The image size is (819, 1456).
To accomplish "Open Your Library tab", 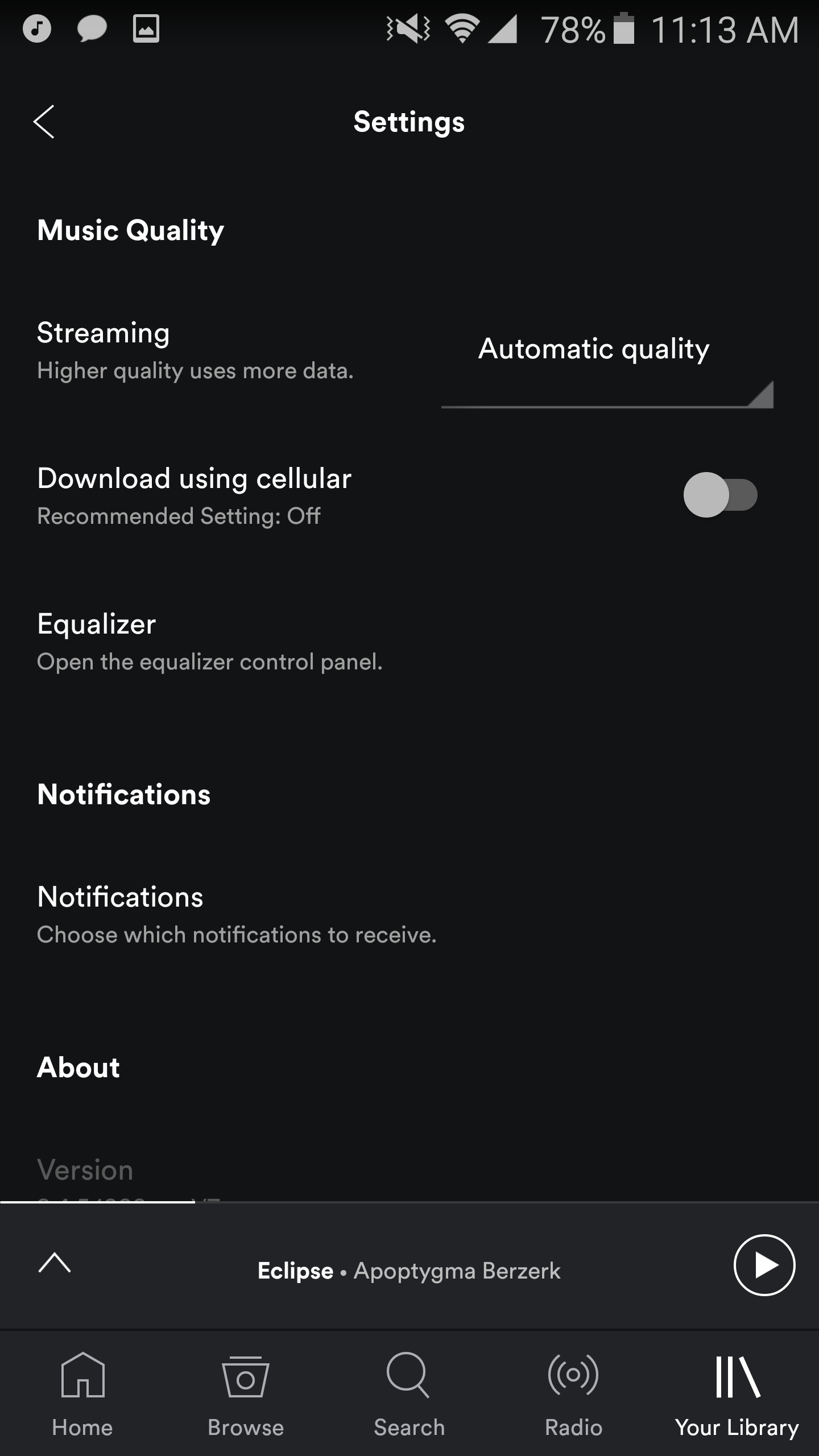I will (x=737, y=1393).
